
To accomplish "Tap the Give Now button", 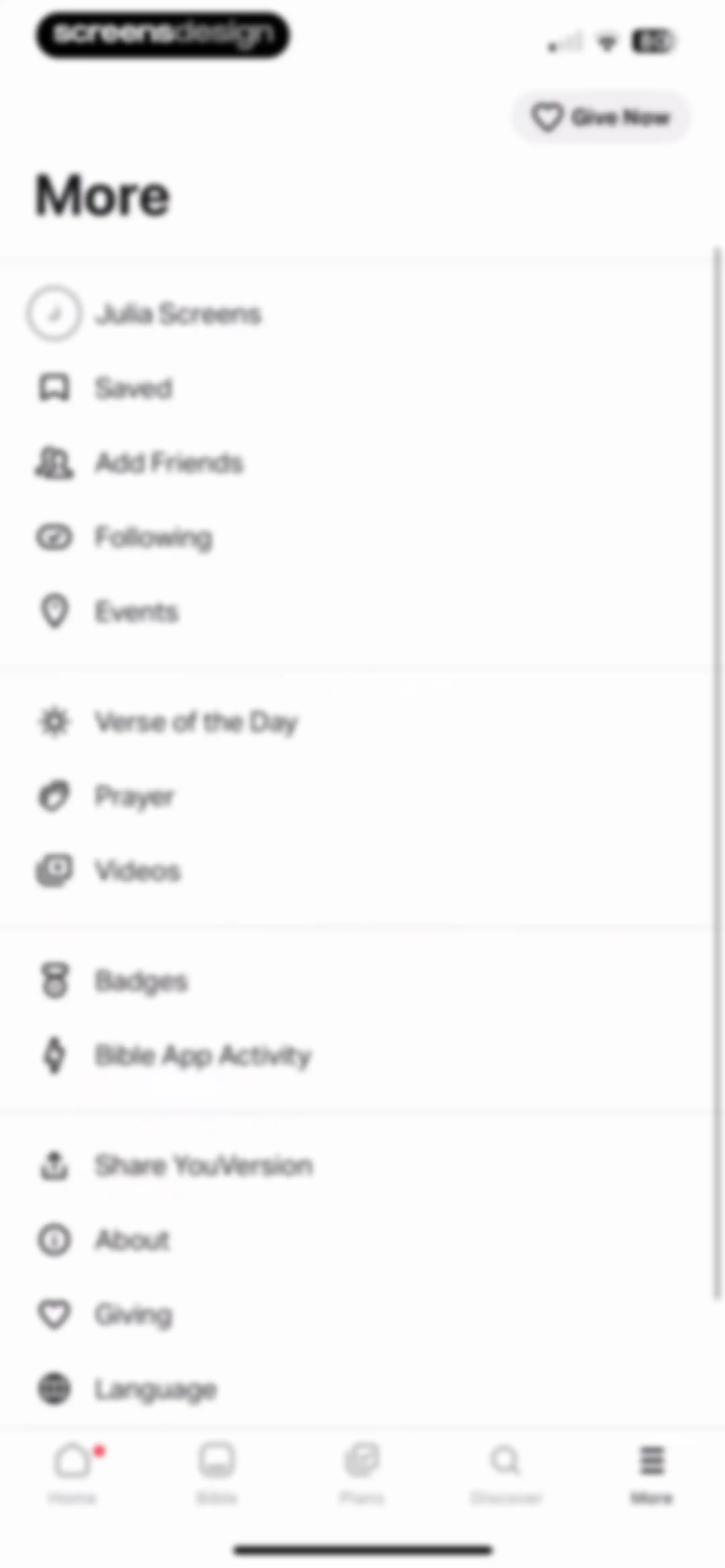I will [x=601, y=117].
